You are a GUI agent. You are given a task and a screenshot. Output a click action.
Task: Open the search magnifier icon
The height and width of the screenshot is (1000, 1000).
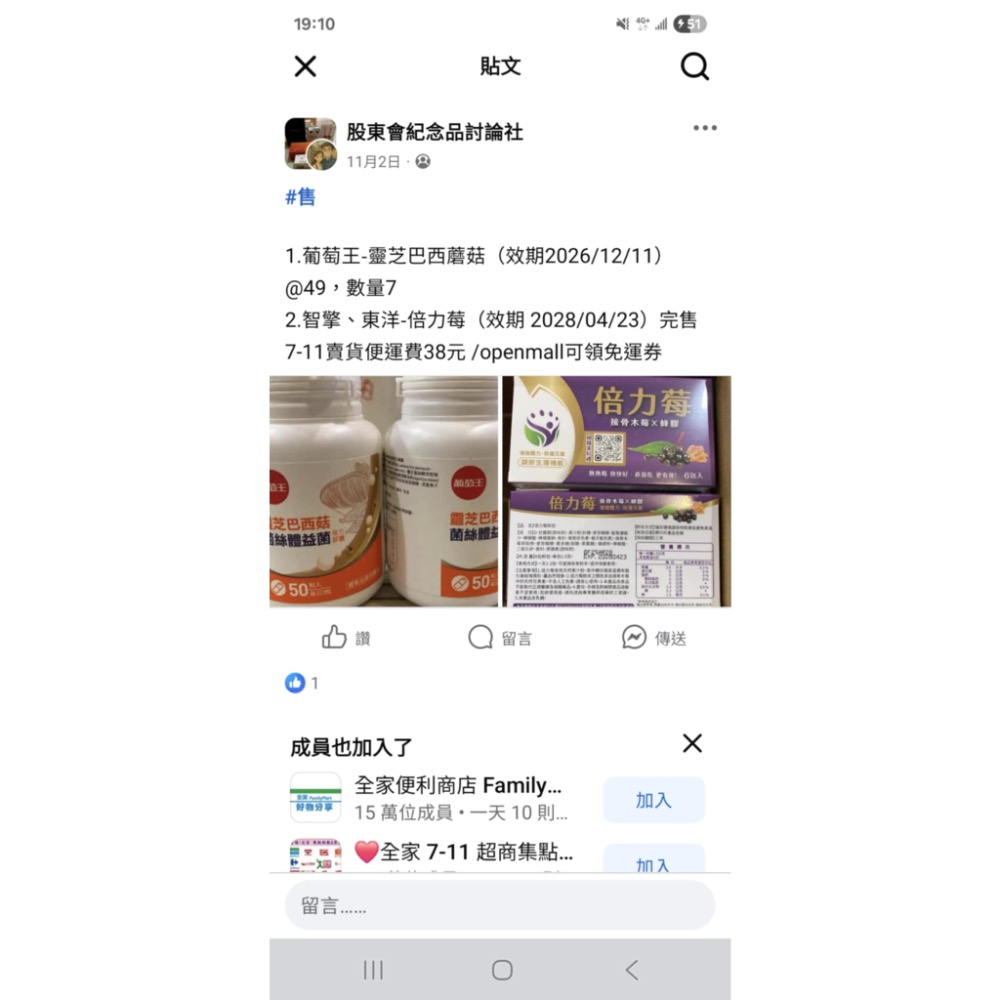694,67
